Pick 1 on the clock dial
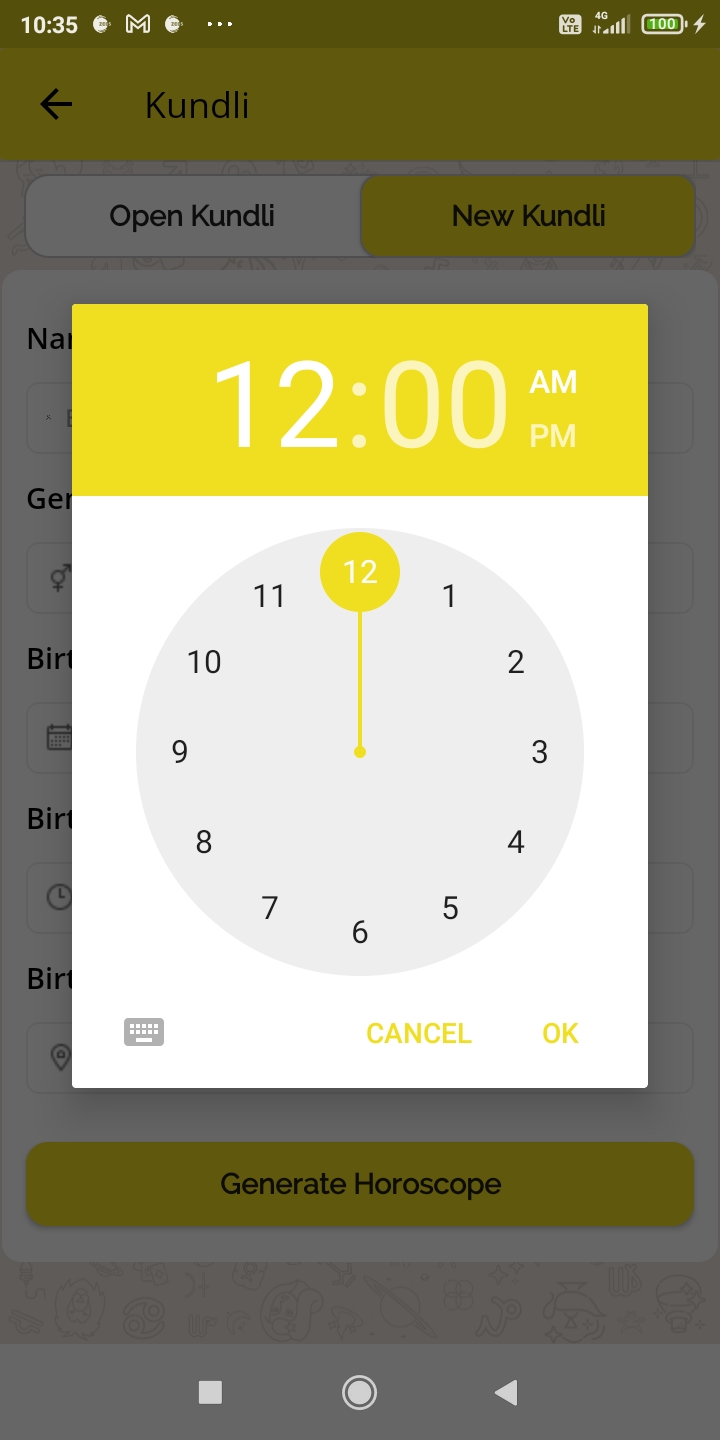This screenshot has height=1440, width=720. tap(449, 597)
